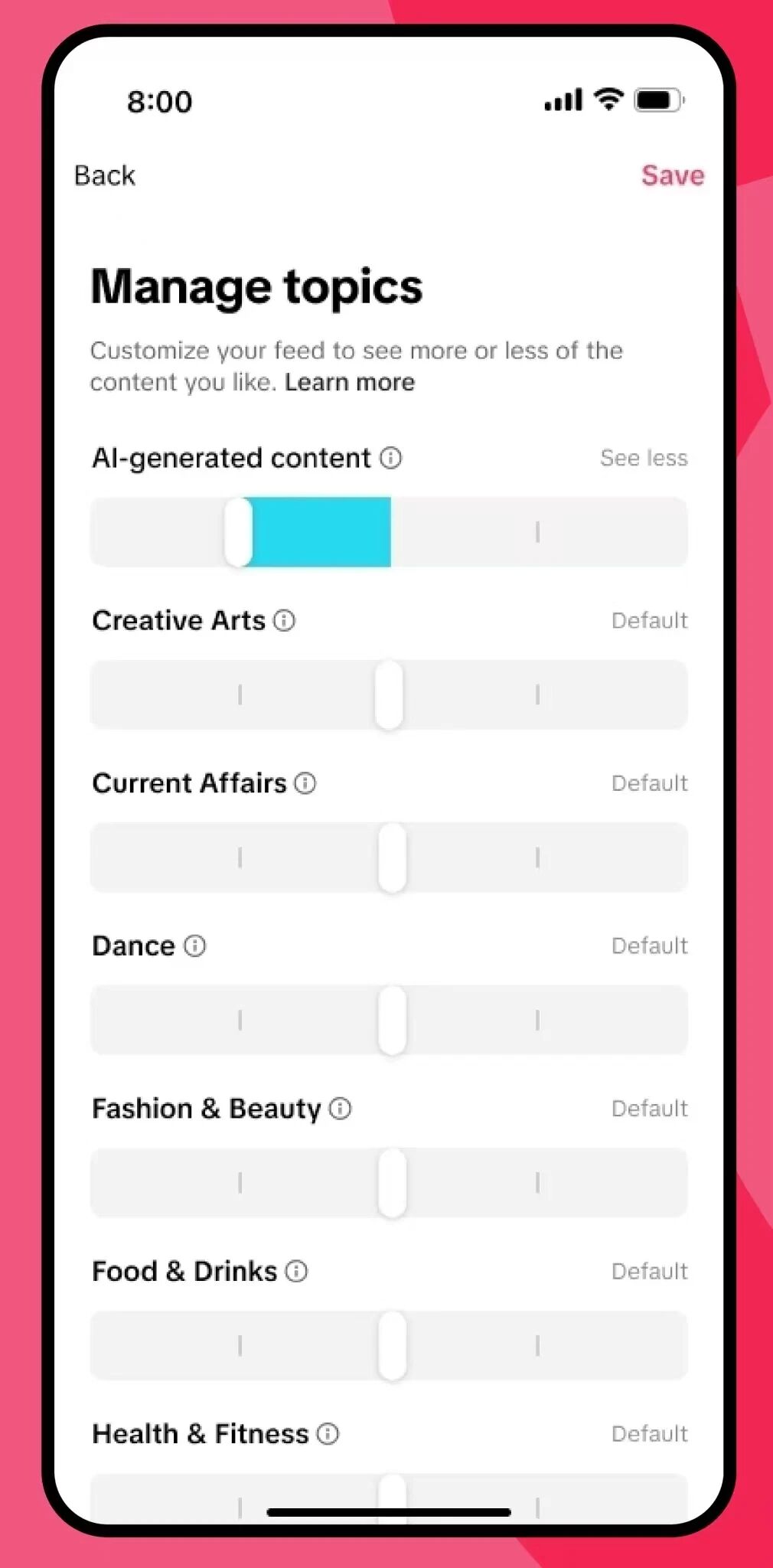Image resolution: width=773 pixels, height=1568 pixels.
Task: Adjust the Dance topic slider
Action: click(392, 1020)
